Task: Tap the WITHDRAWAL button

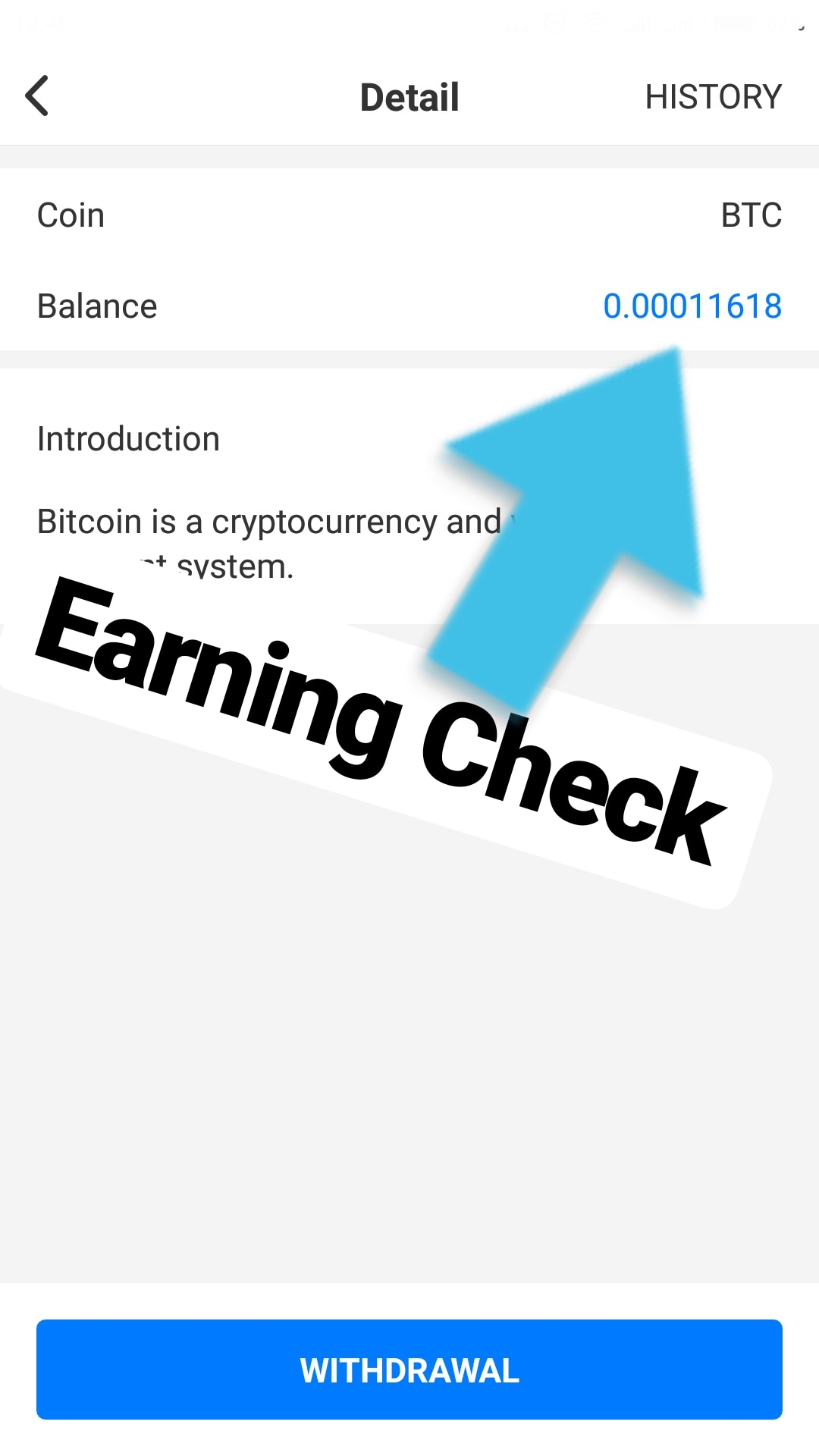Action: (409, 1370)
